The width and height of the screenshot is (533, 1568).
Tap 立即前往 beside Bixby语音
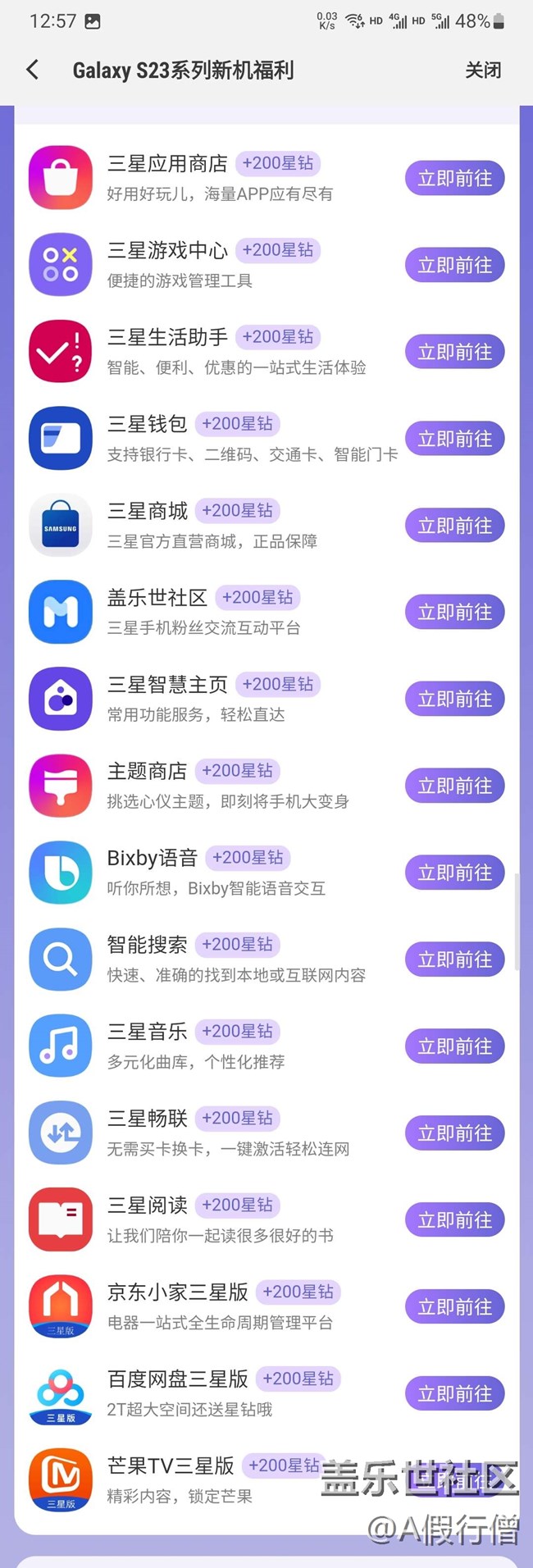click(x=454, y=873)
